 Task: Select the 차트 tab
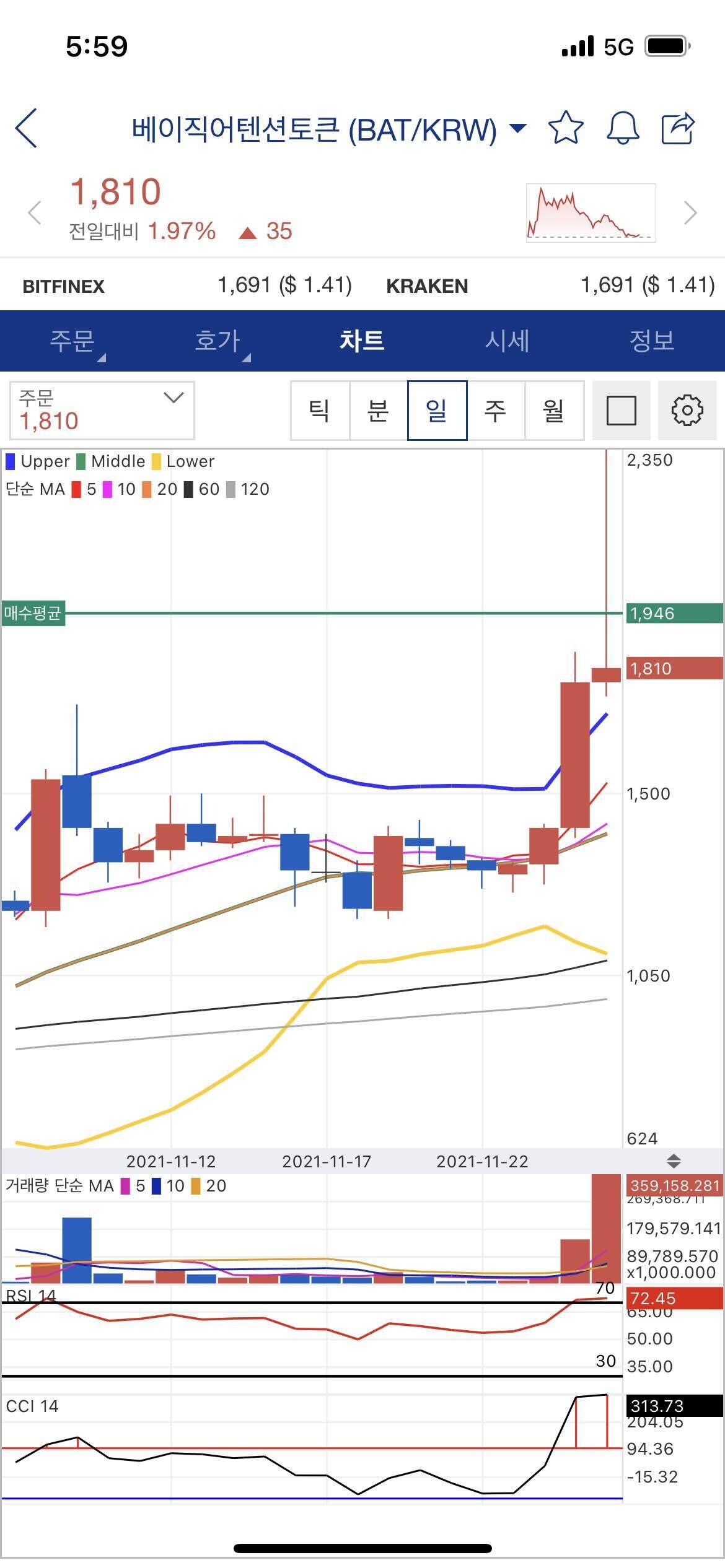pos(362,341)
